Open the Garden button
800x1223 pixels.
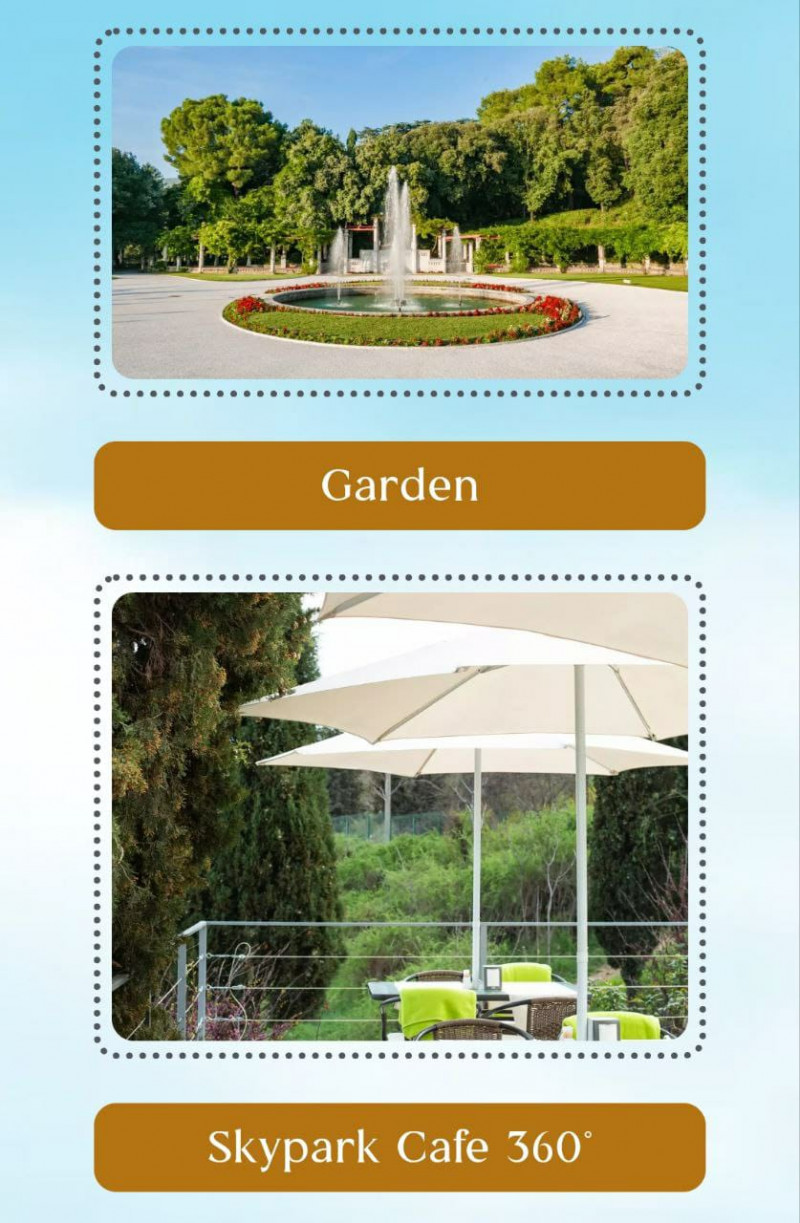click(x=399, y=486)
